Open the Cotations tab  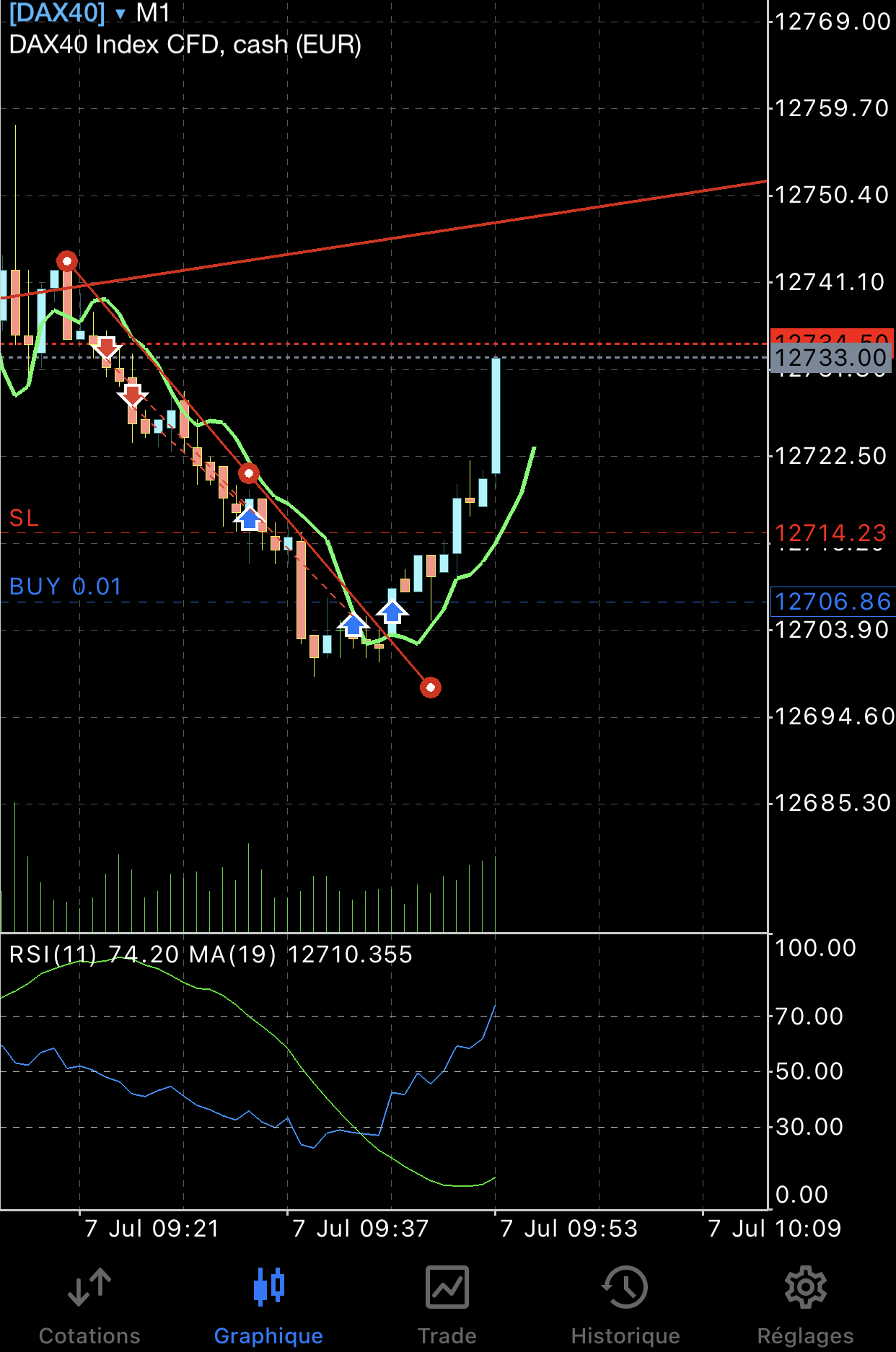point(89,1304)
